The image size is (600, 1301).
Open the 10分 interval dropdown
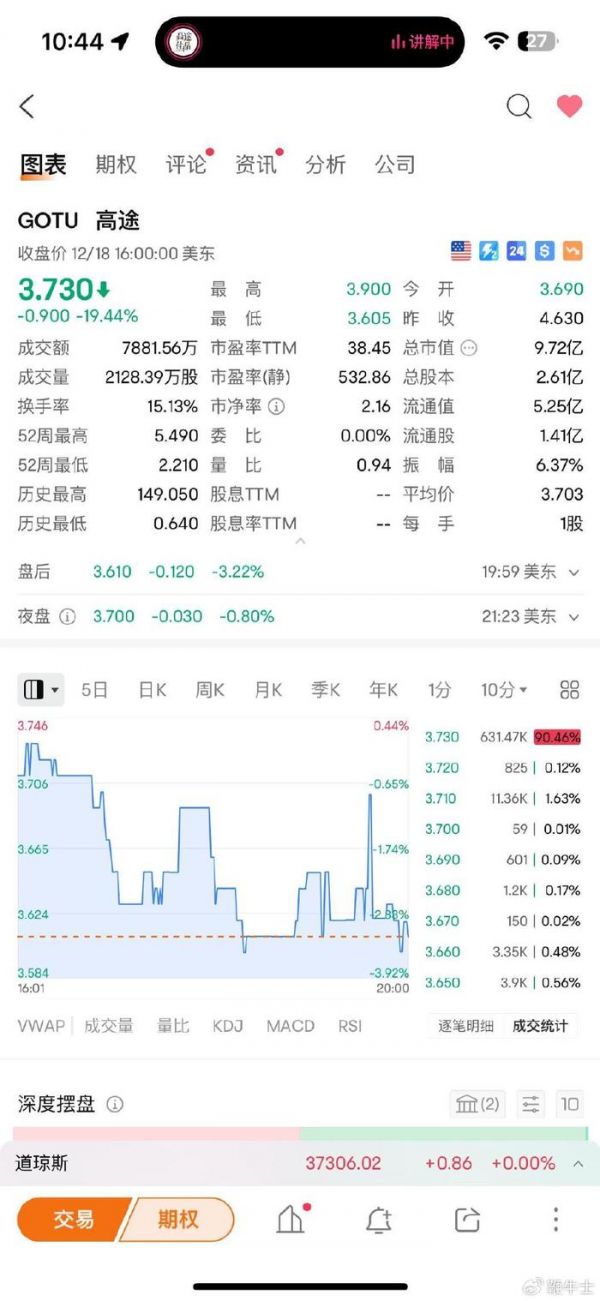pos(503,689)
